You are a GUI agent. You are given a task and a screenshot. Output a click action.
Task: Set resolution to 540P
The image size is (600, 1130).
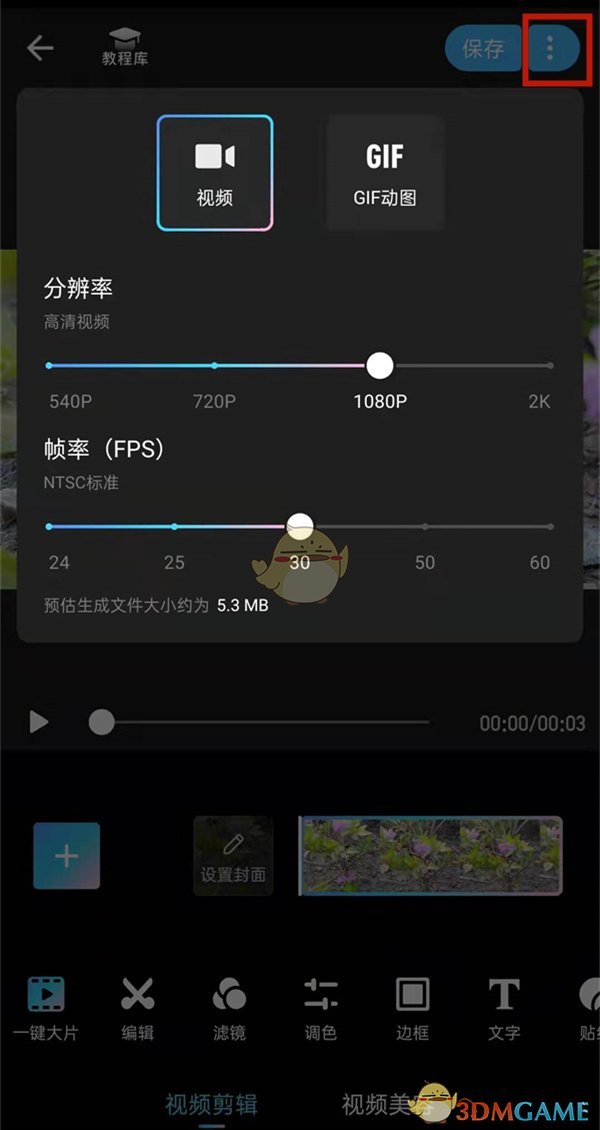50,366
